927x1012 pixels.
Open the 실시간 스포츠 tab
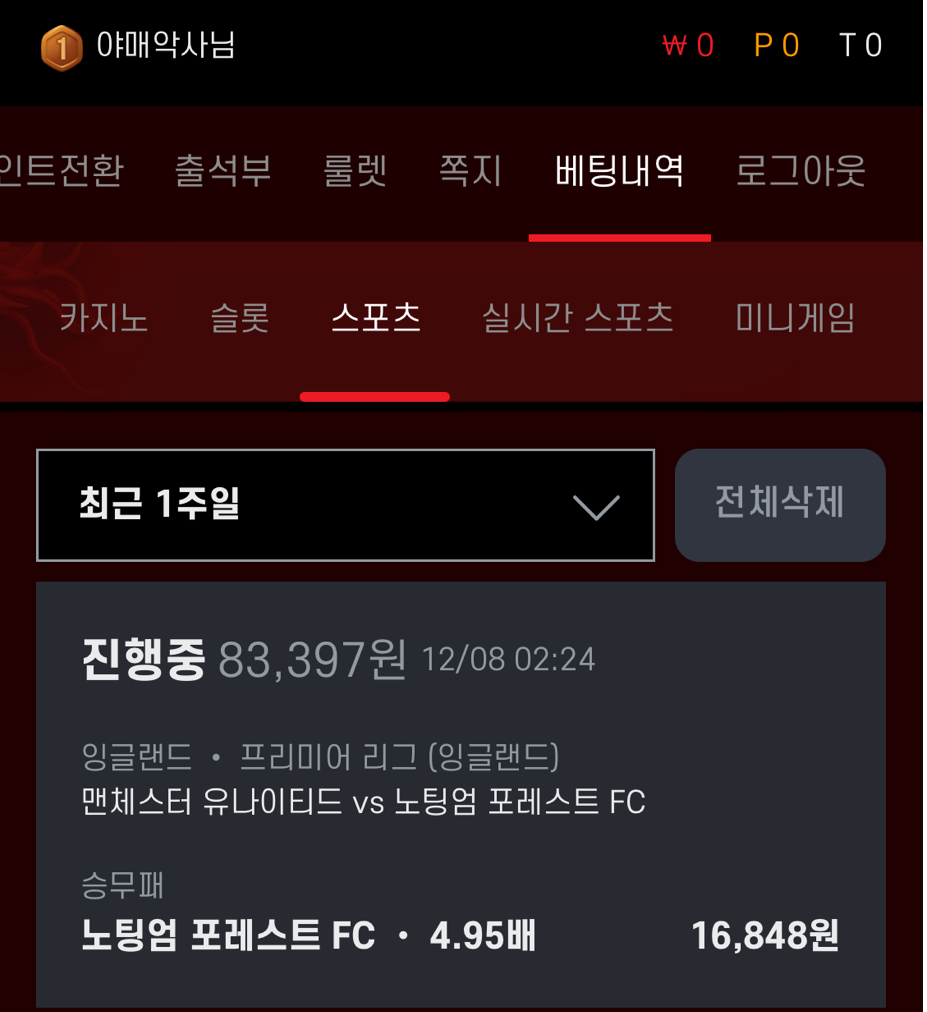tap(577, 319)
